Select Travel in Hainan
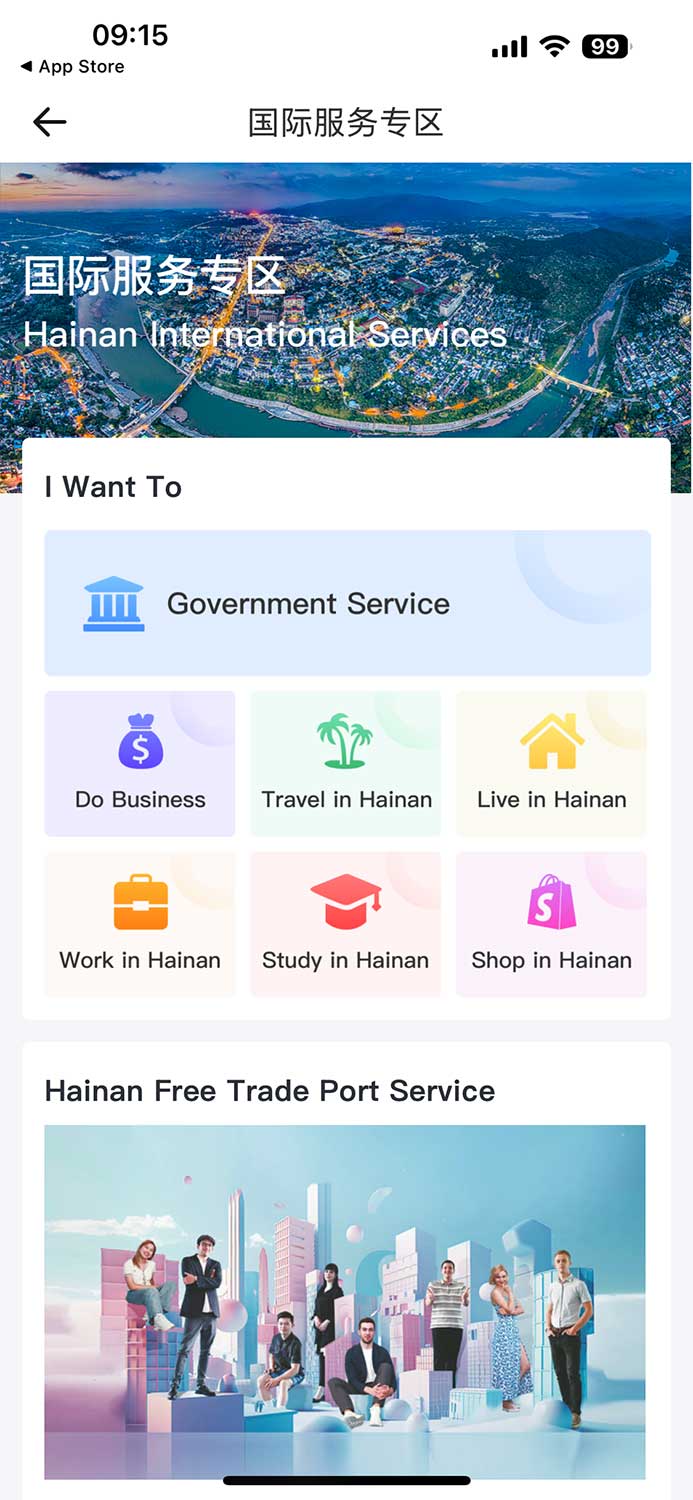693x1500 pixels. point(346,763)
